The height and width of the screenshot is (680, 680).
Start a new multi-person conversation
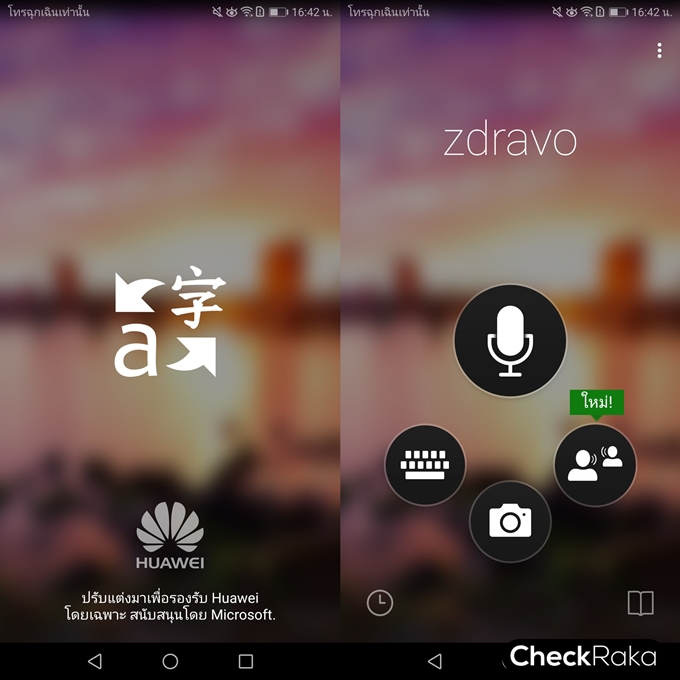coord(595,464)
